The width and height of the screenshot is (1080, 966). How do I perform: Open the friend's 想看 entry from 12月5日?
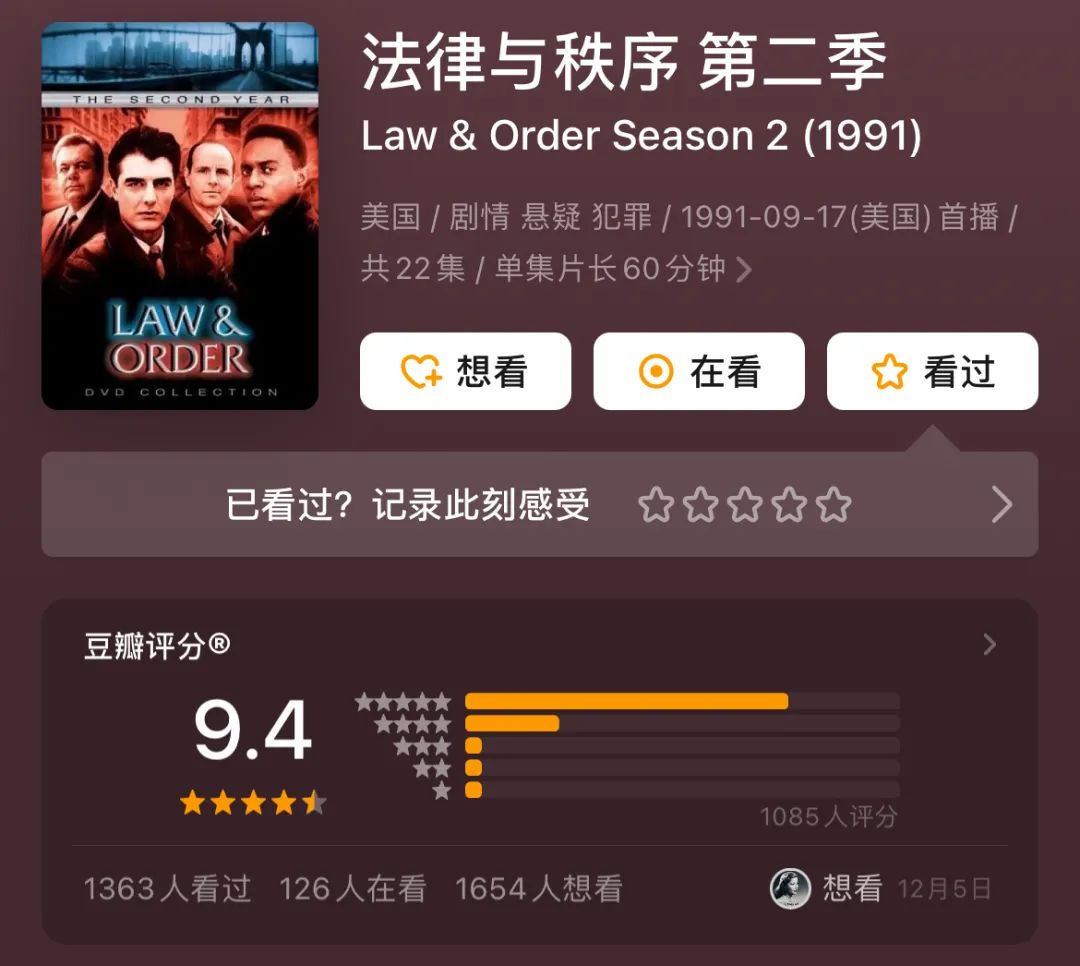pos(880,888)
